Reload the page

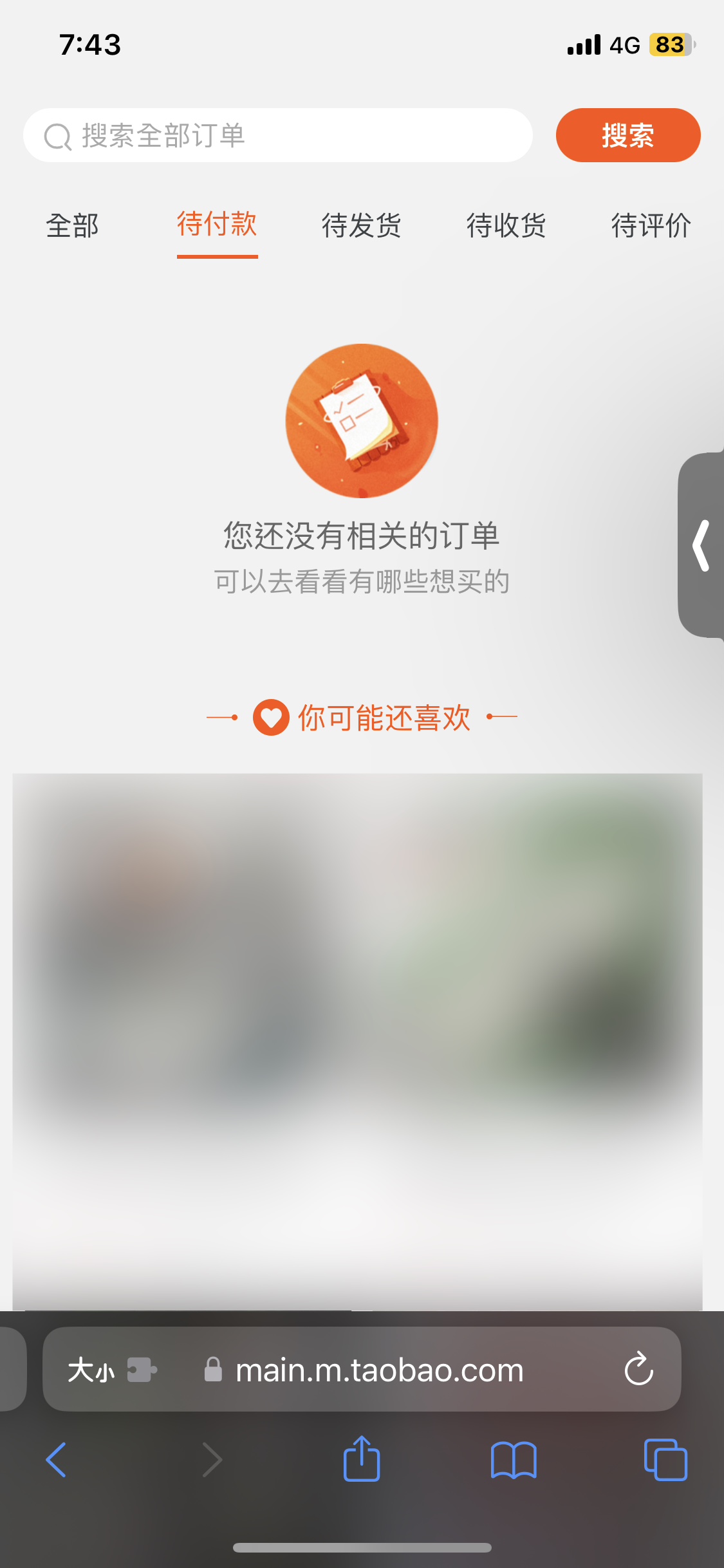point(638,1369)
